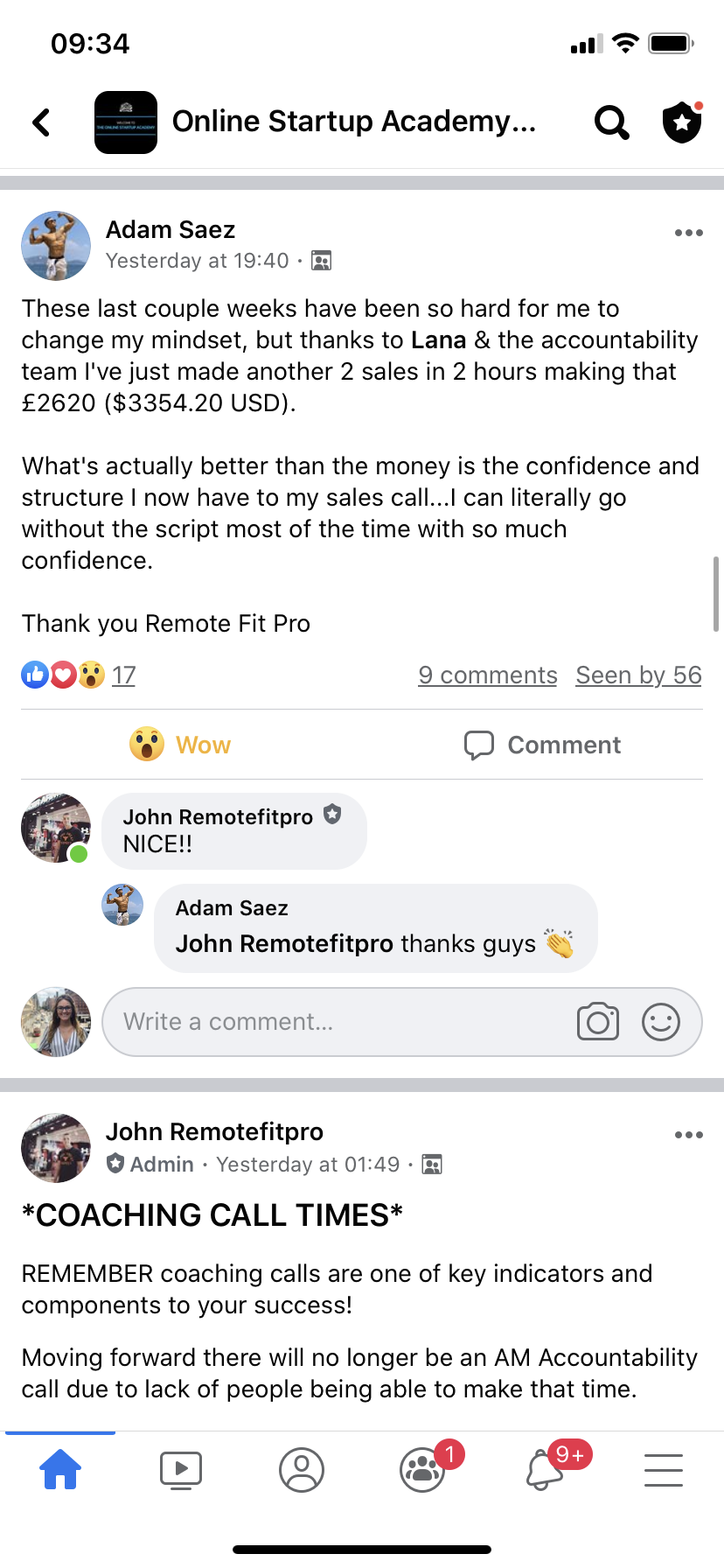Open options menu on John Remotefitpro's post
Image resolution: width=724 pixels, height=1568 pixels.
688,1135
